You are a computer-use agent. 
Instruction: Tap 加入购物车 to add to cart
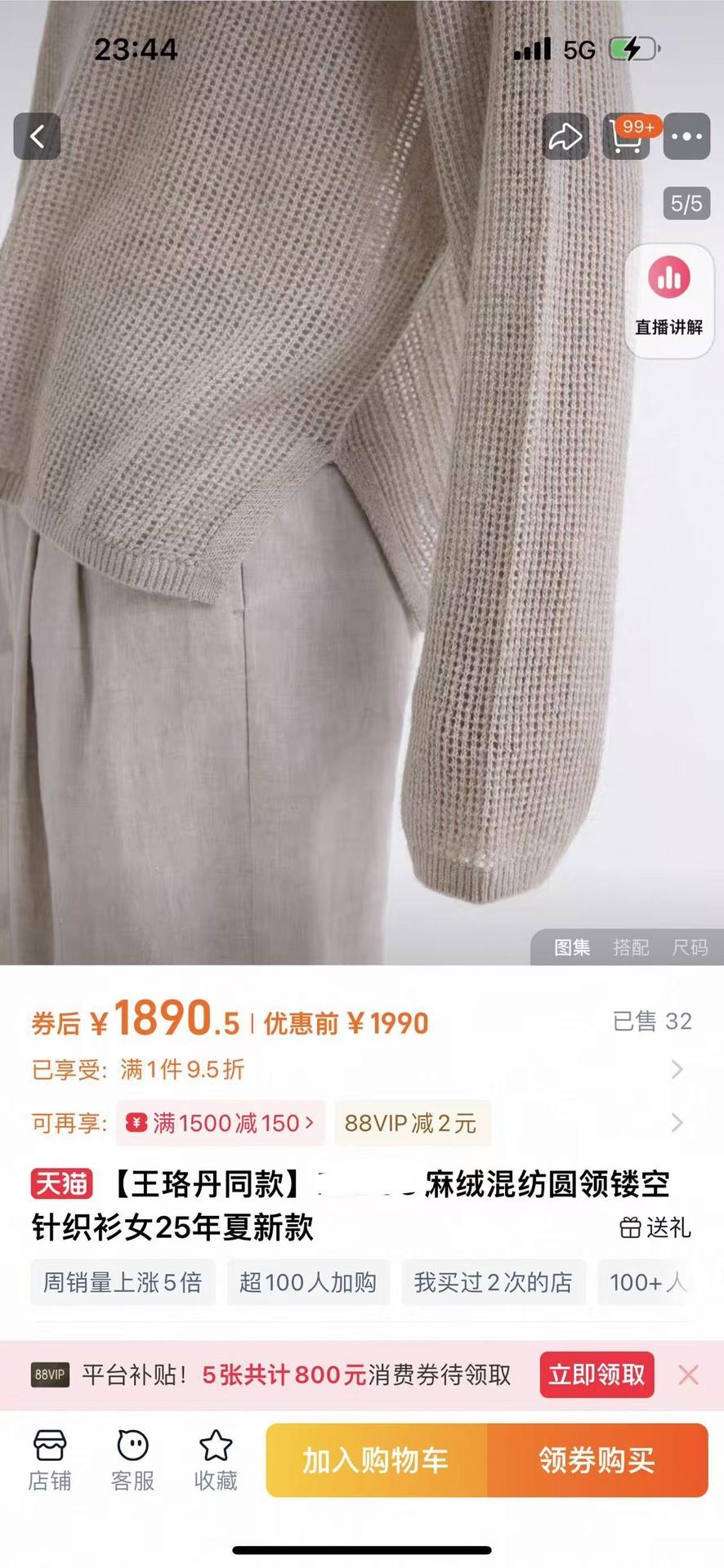pos(376,1459)
